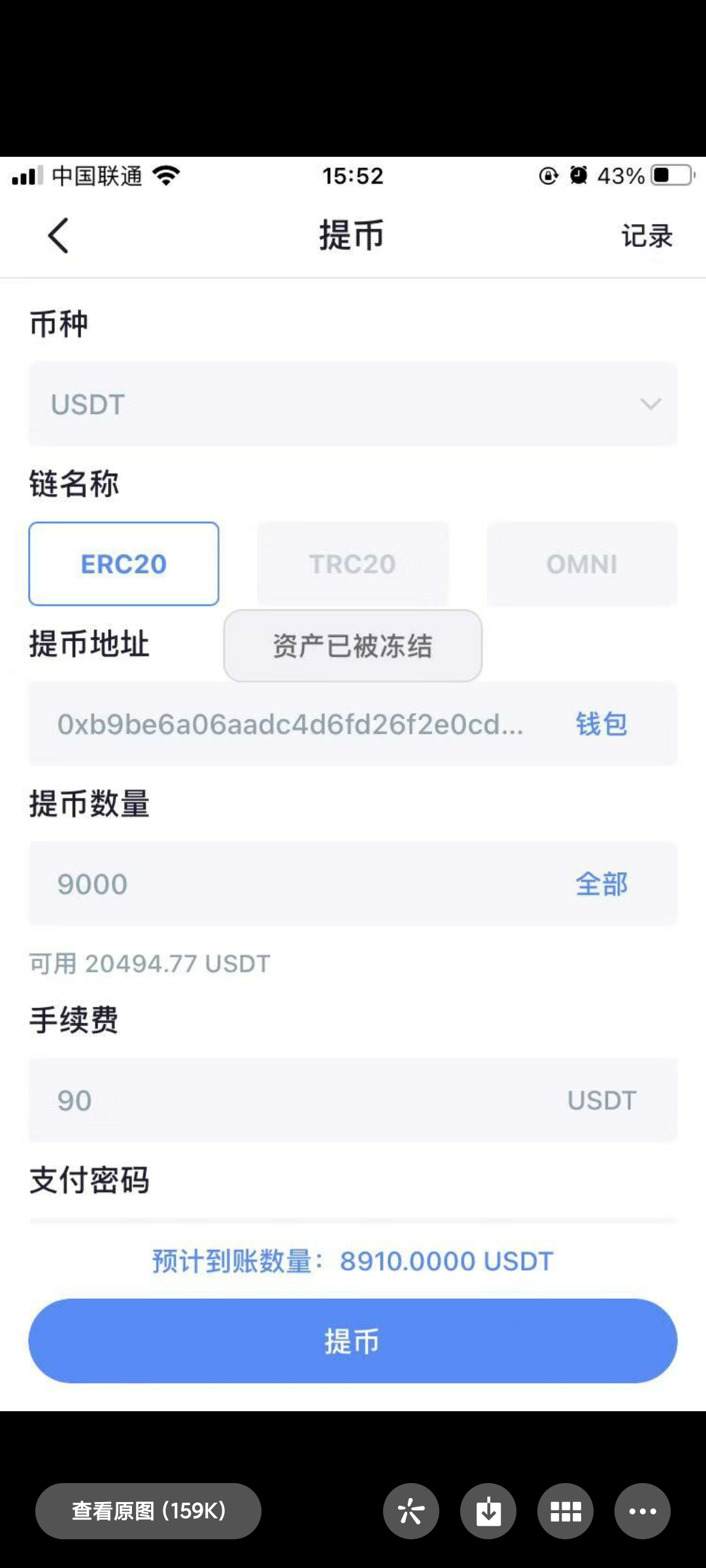The image size is (706, 1568).
Task: Tap the grid view icon at bottom
Action: [x=565, y=1511]
